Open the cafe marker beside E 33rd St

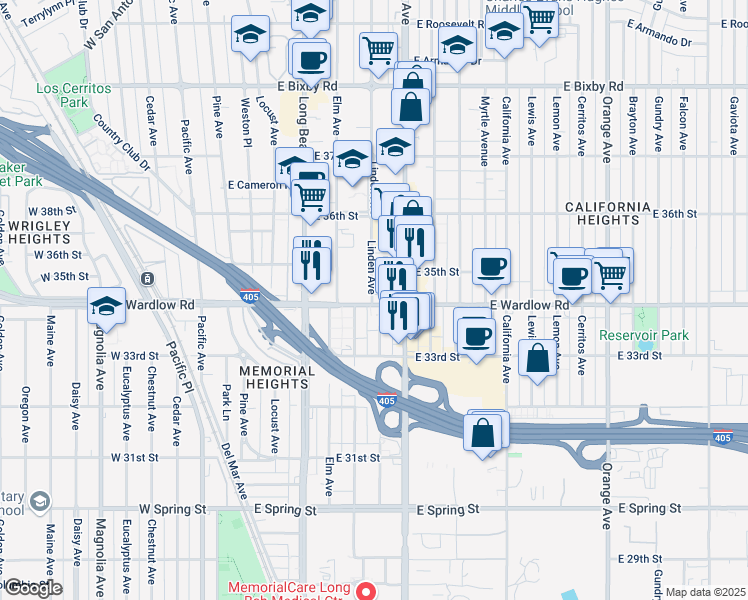[x=477, y=334]
